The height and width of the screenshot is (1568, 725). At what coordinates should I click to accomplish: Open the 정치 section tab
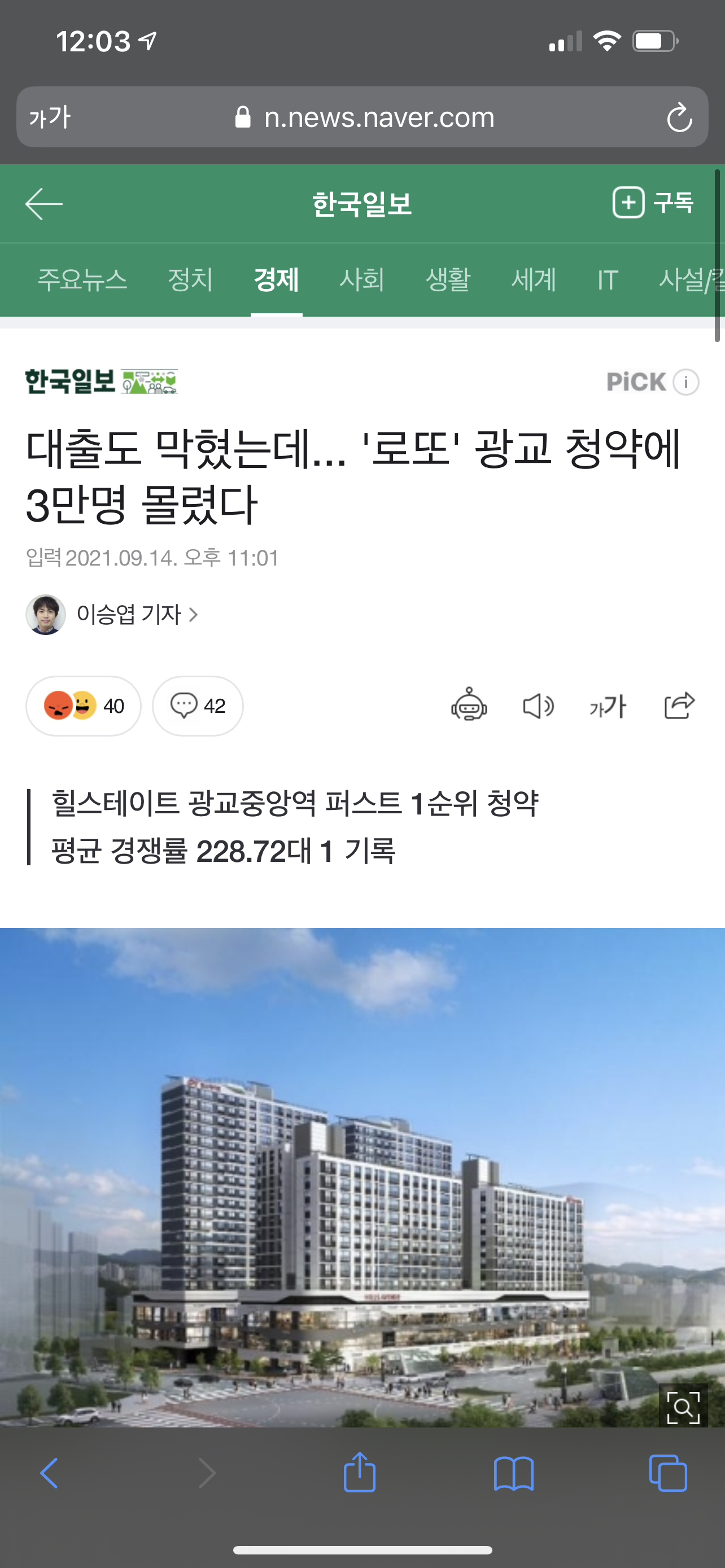(190, 279)
